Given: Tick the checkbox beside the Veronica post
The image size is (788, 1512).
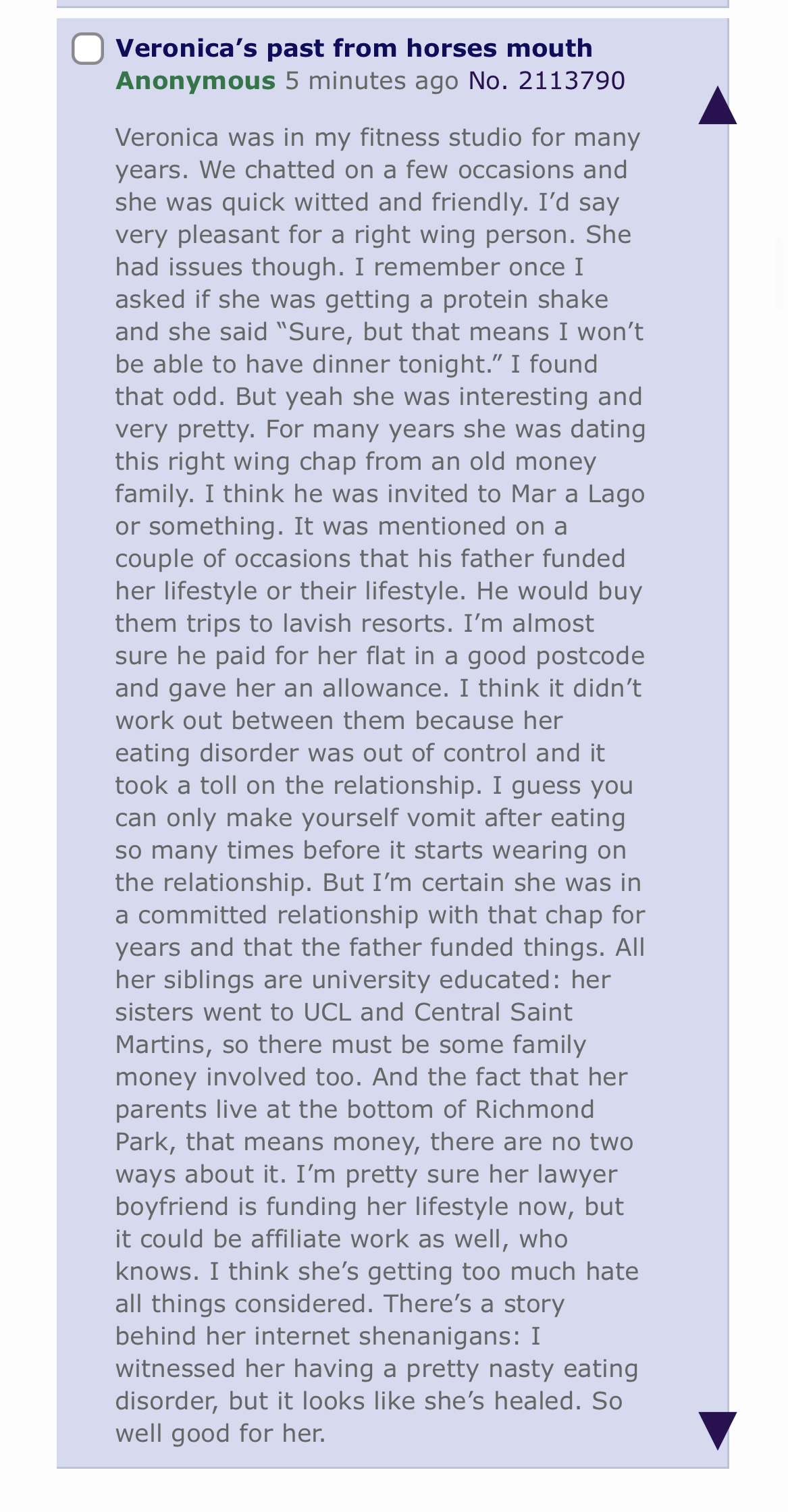Looking at the screenshot, I should click(x=88, y=49).
